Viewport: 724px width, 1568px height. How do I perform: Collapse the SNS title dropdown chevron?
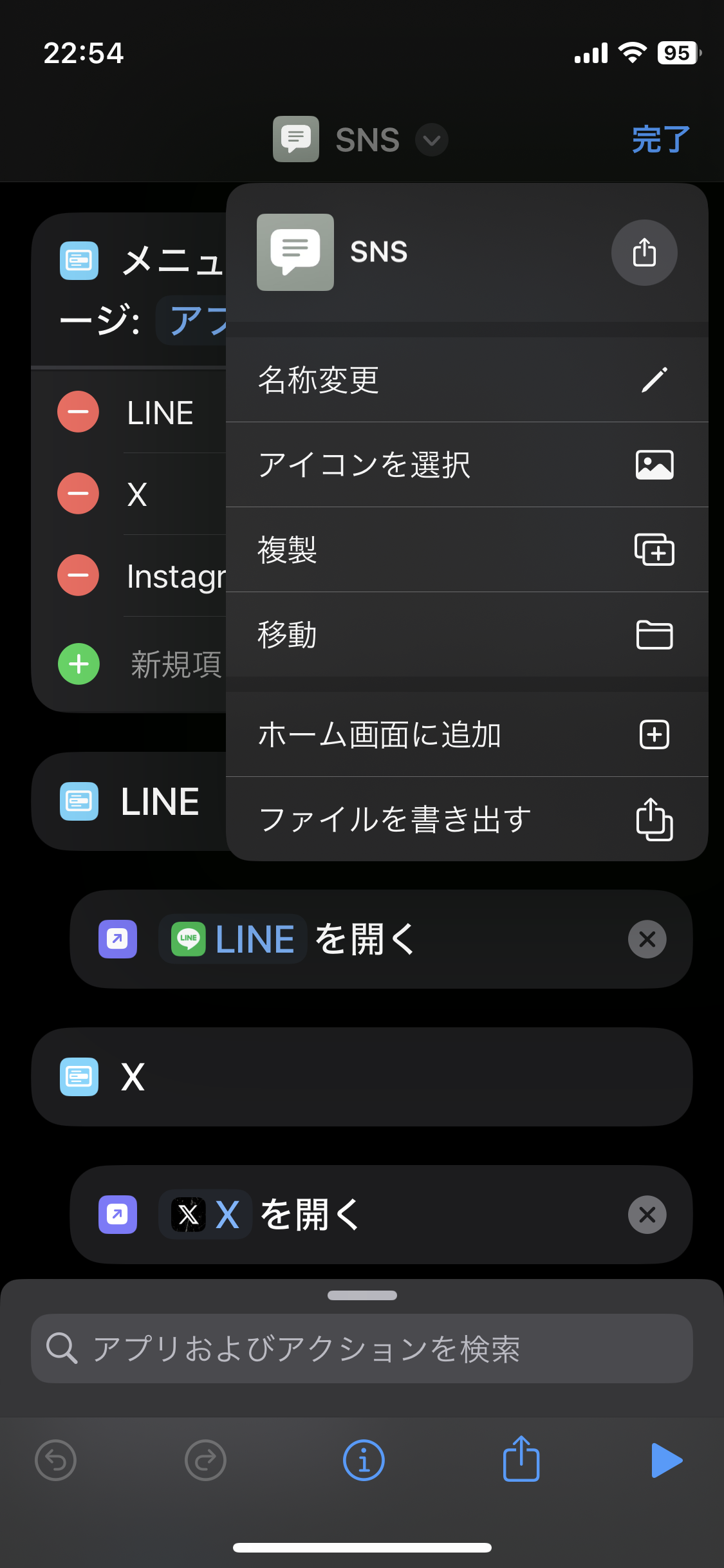click(x=432, y=140)
